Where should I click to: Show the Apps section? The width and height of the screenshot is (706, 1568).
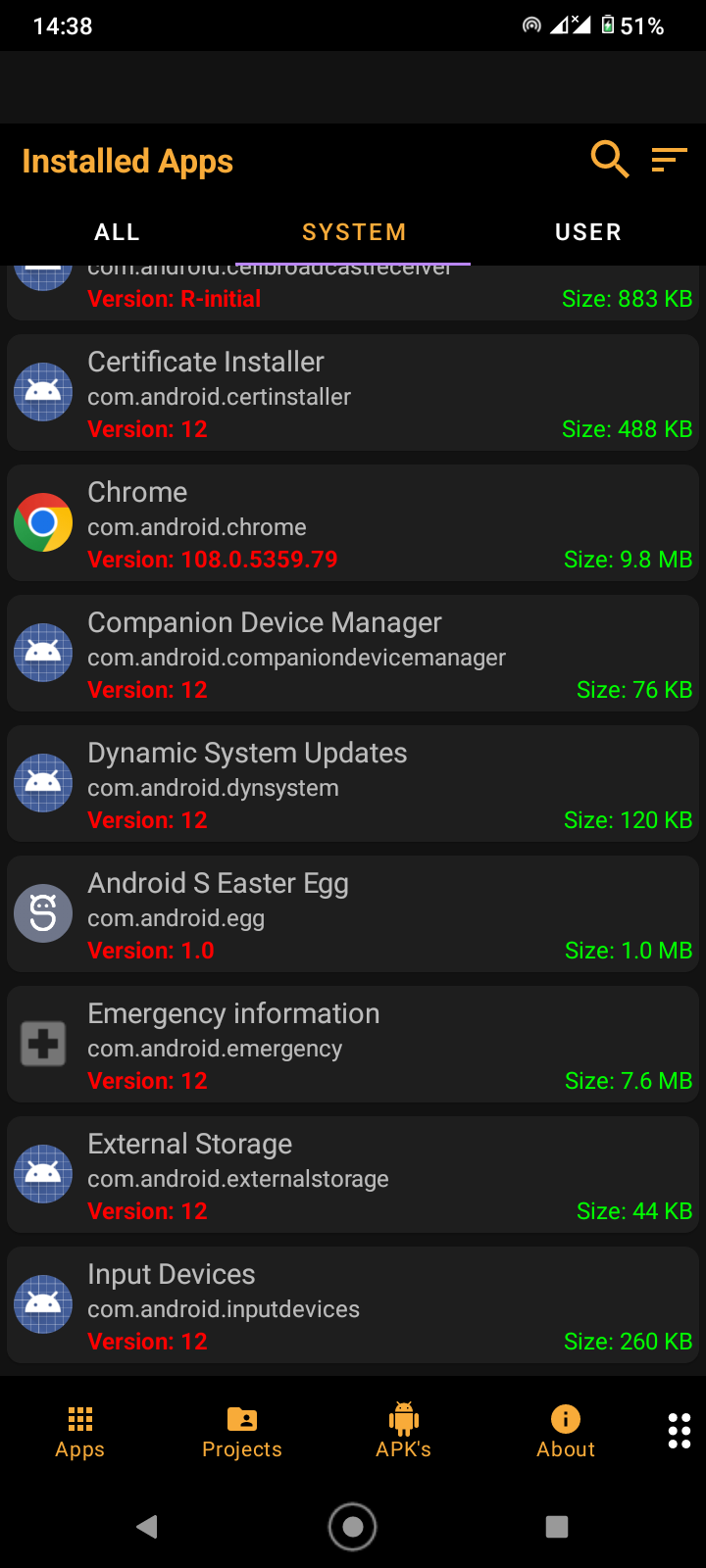coord(80,1432)
